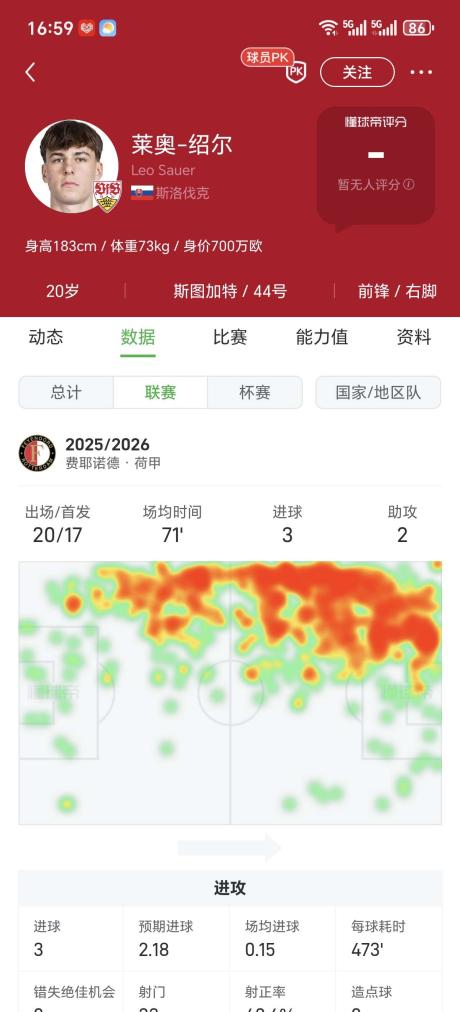The image size is (460, 1012).
Task: Tap the 关注 follow button
Action: (357, 72)
